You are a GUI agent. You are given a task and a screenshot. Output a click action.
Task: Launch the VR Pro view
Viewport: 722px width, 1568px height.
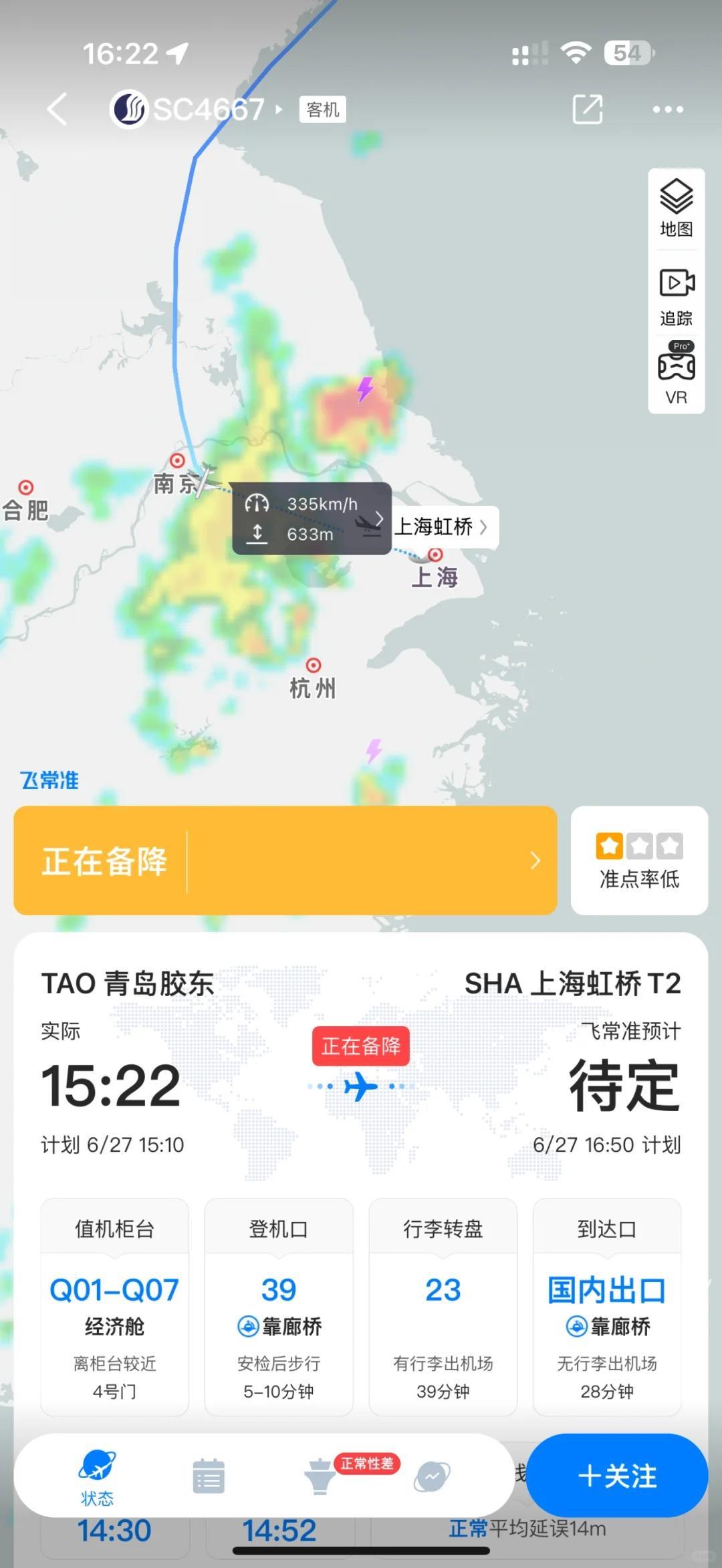click(x=676, y=373)
